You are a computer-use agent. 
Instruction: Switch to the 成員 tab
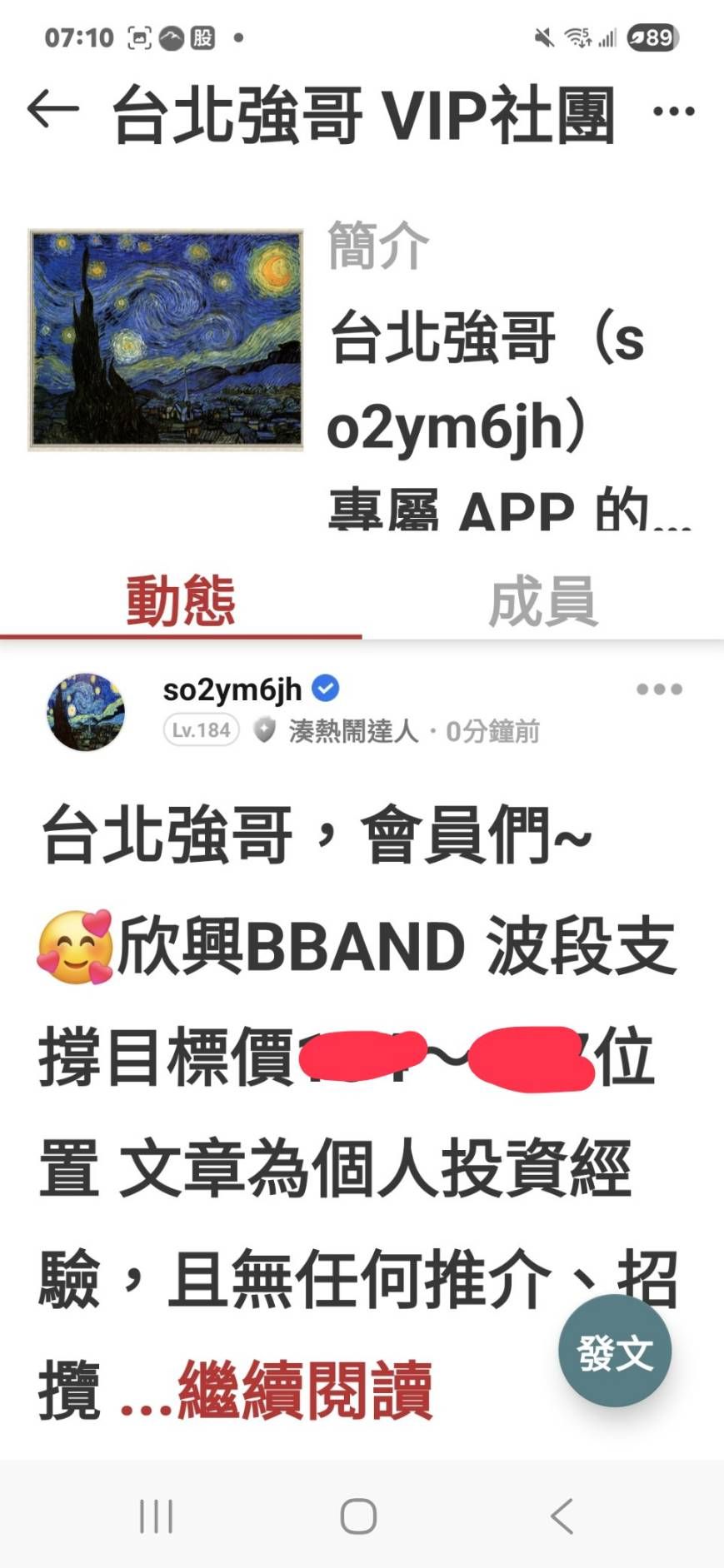pyautogui.click(x=542, y=601)
